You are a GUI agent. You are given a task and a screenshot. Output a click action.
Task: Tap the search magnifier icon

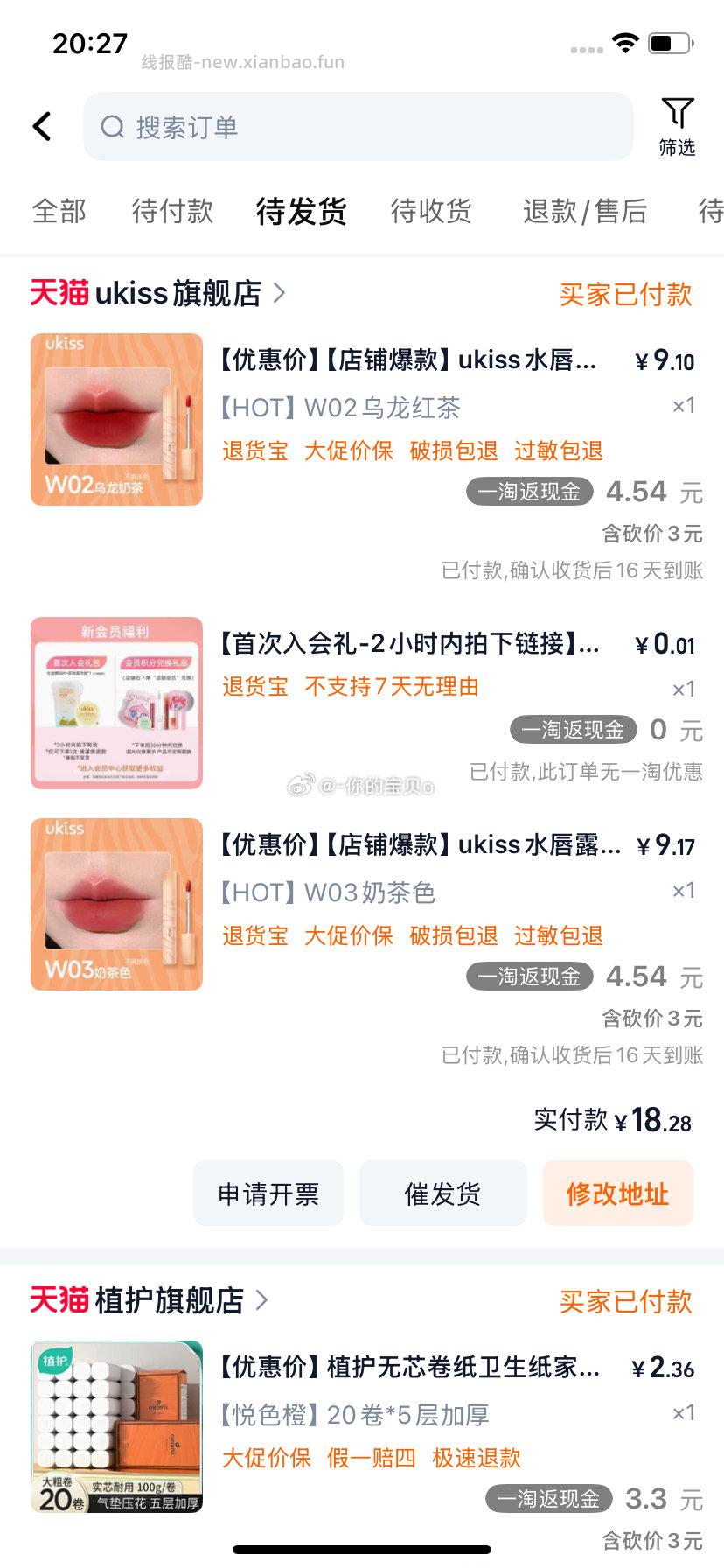pos(112,127)
